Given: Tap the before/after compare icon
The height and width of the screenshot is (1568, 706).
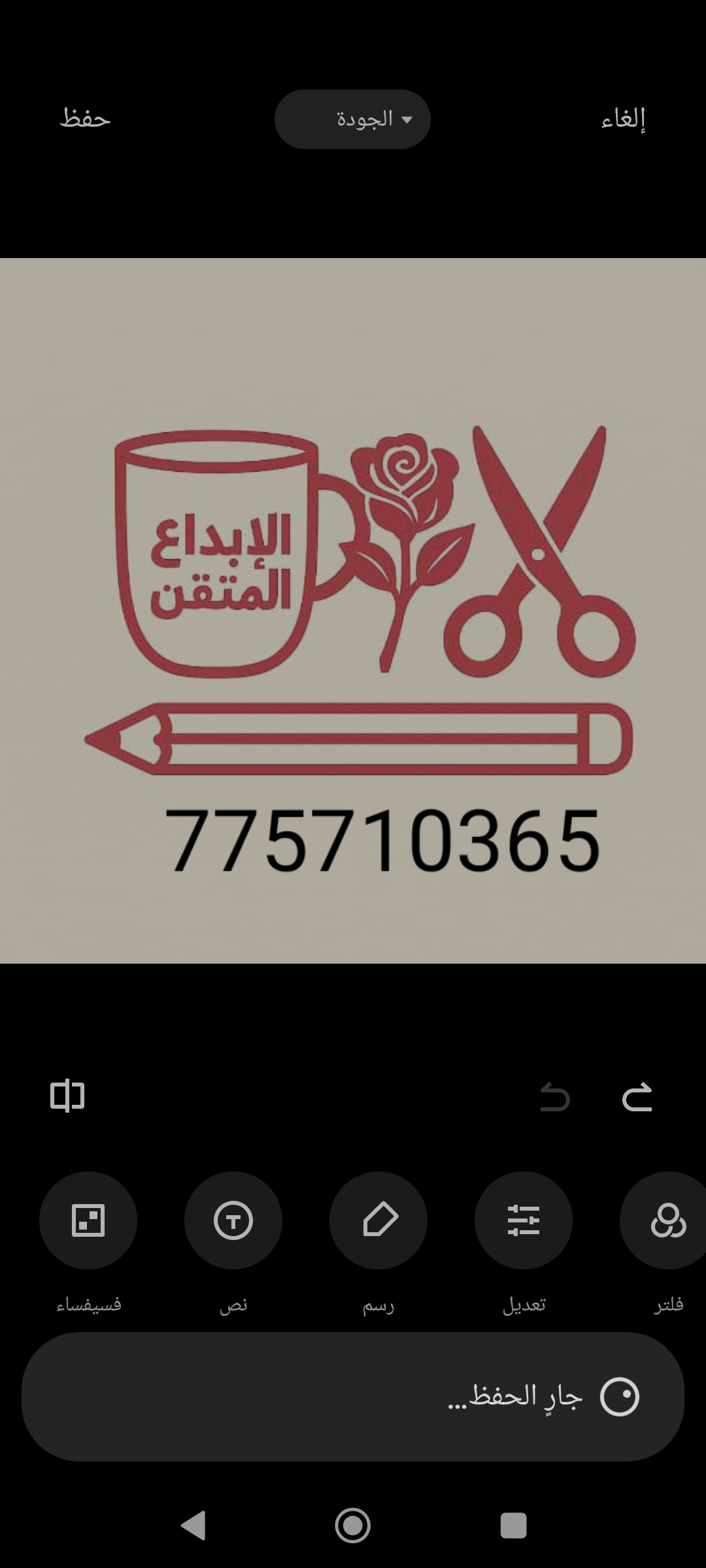Looking at the screenshot, I should 68,1097.
